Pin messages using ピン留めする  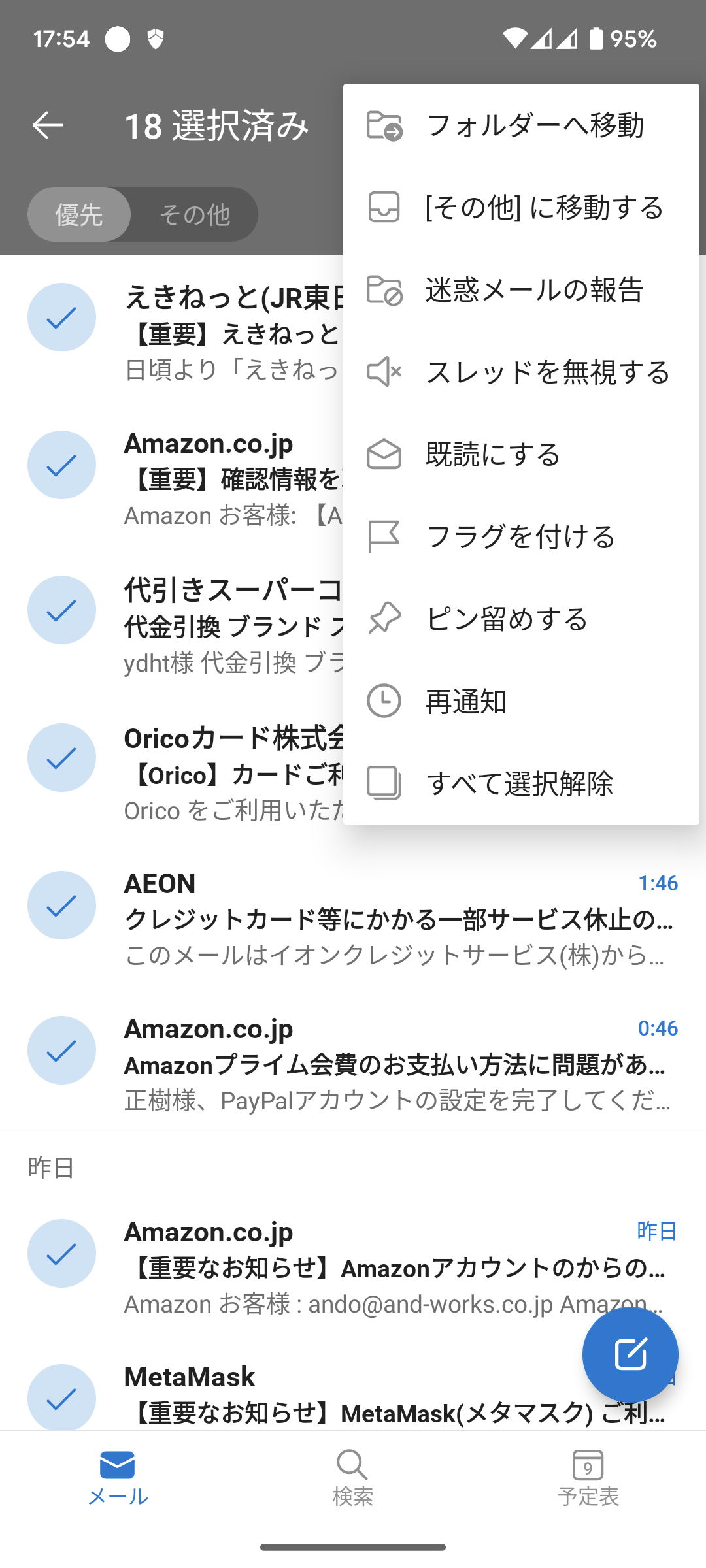[521, 619]
